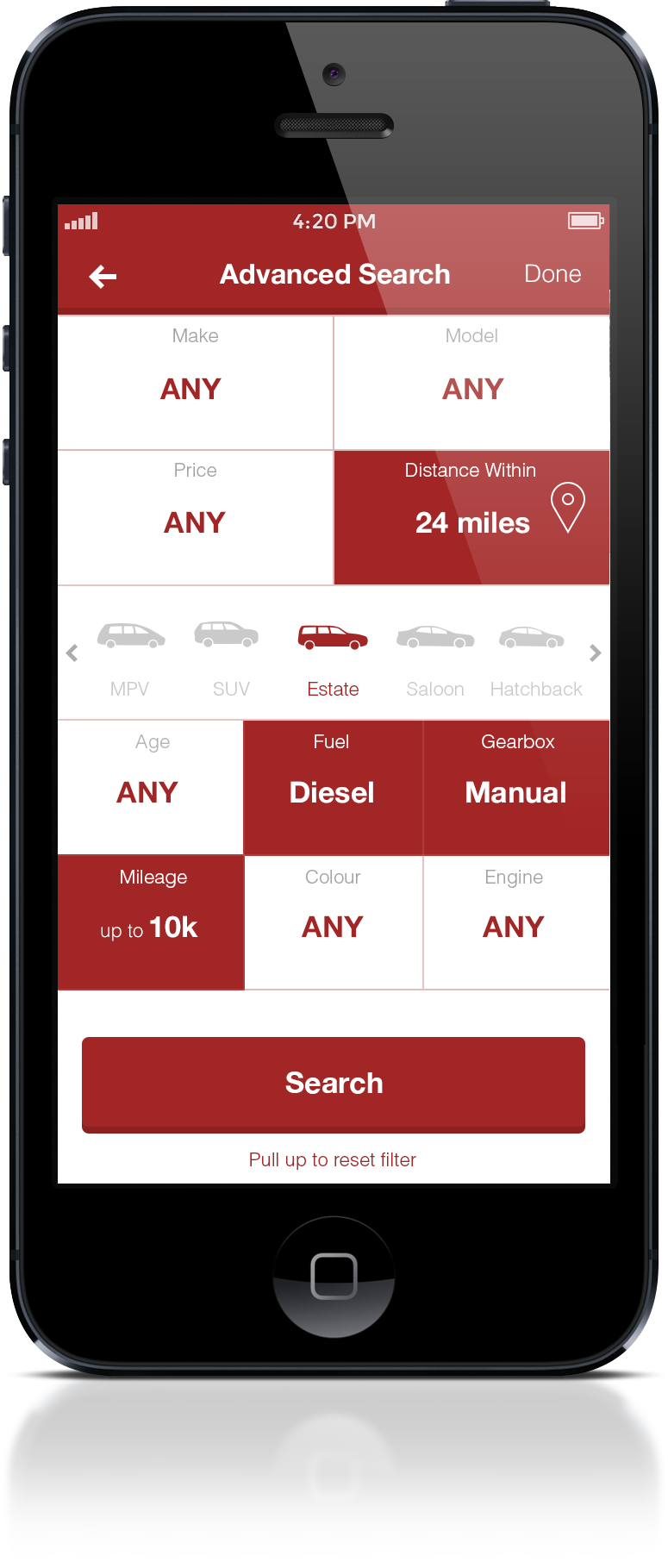The width and height of the screenshot is (668, 1568).
Task: Change the Fuel type from Diesel
Action: (x=333, y=786)
